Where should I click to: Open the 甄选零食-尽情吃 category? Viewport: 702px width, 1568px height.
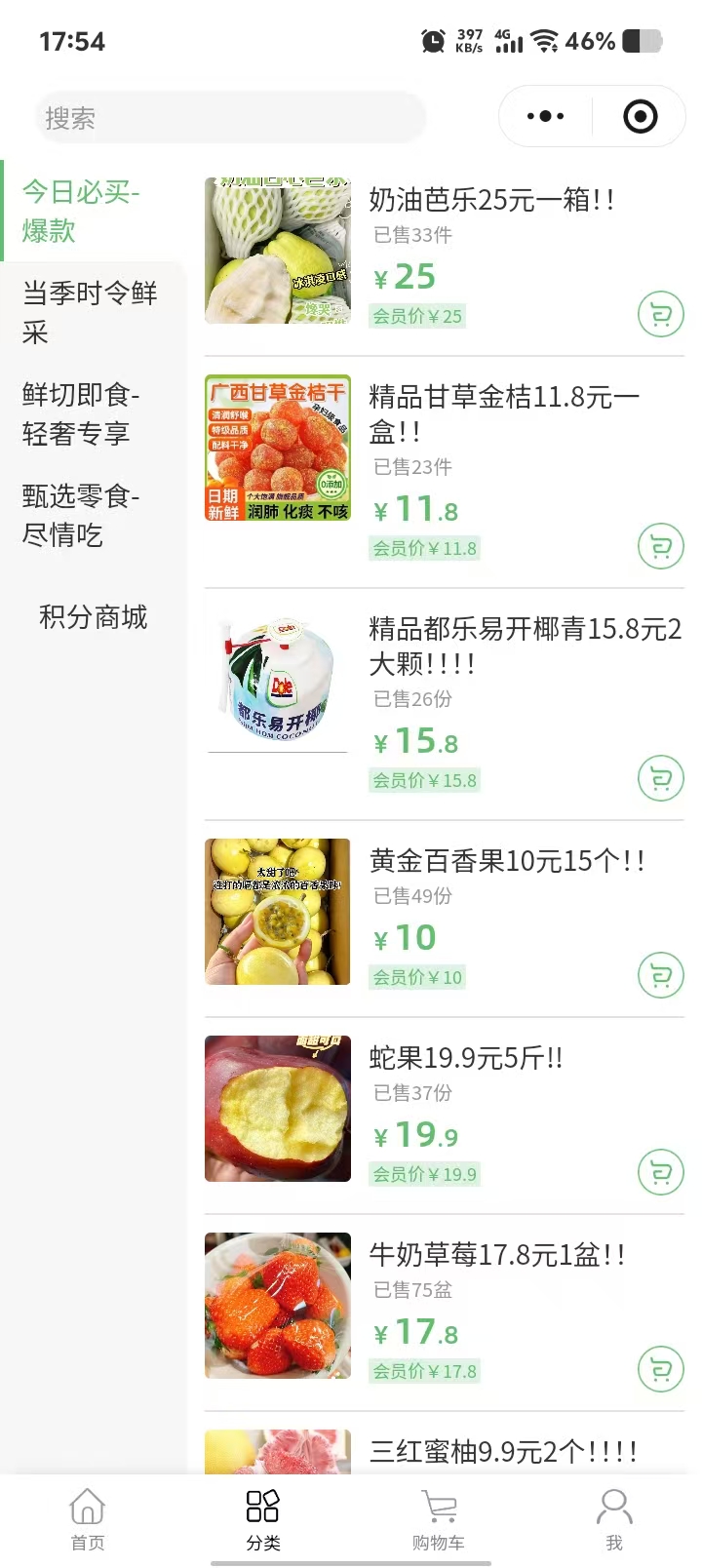click(81, 515)
